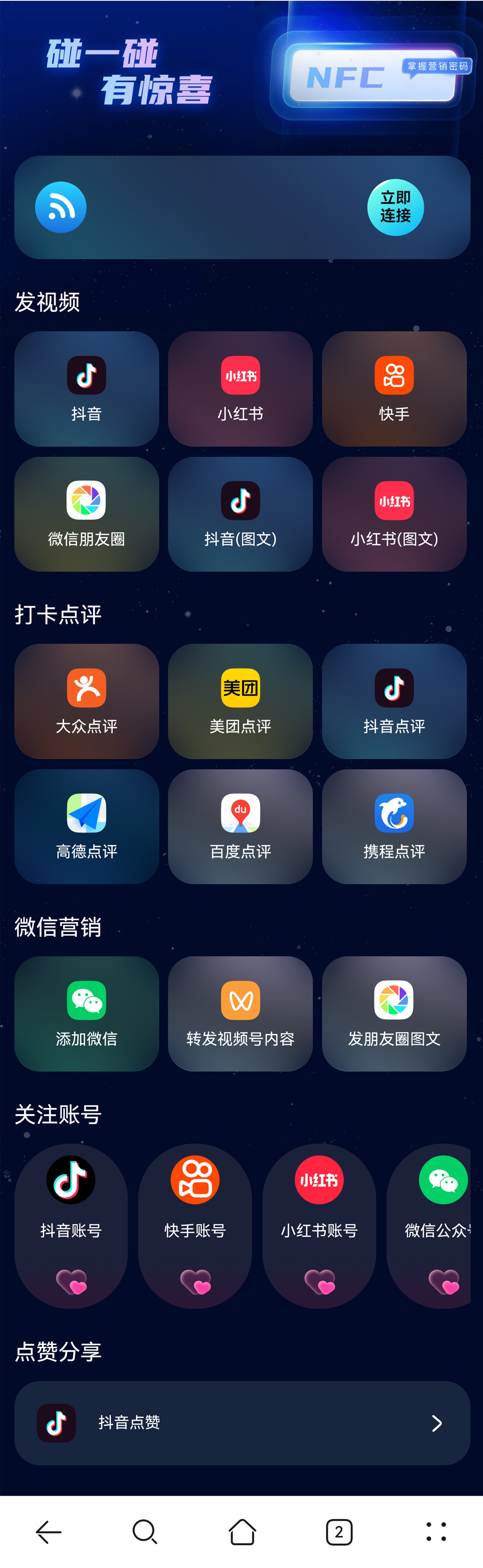483x1568 pixels.
Task: Select 发朋友圈图文 tile
Action: pyautogui.click(x=394, y=1013)
